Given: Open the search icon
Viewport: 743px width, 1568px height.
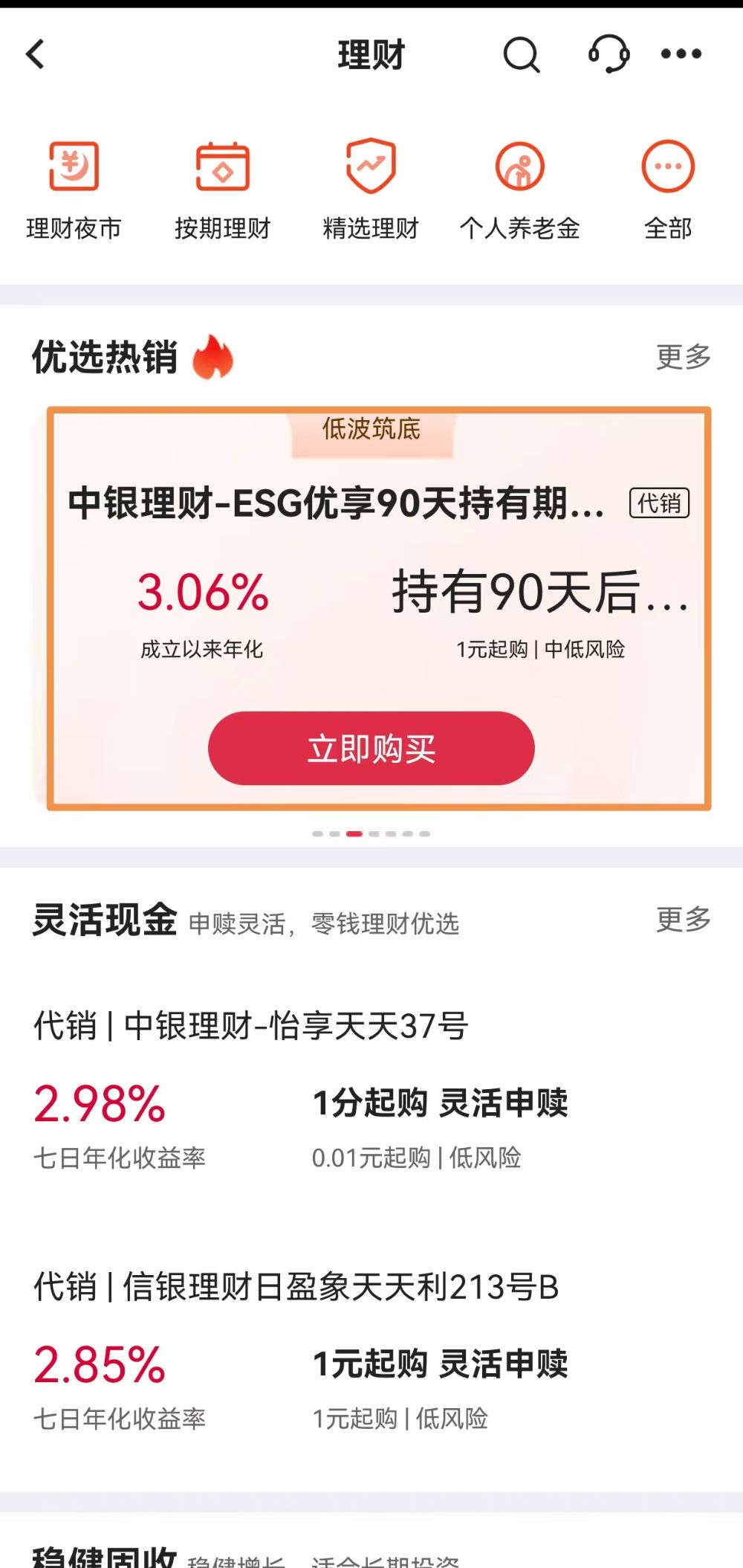Looking at the screenshot, I should (x=522, y=54).
